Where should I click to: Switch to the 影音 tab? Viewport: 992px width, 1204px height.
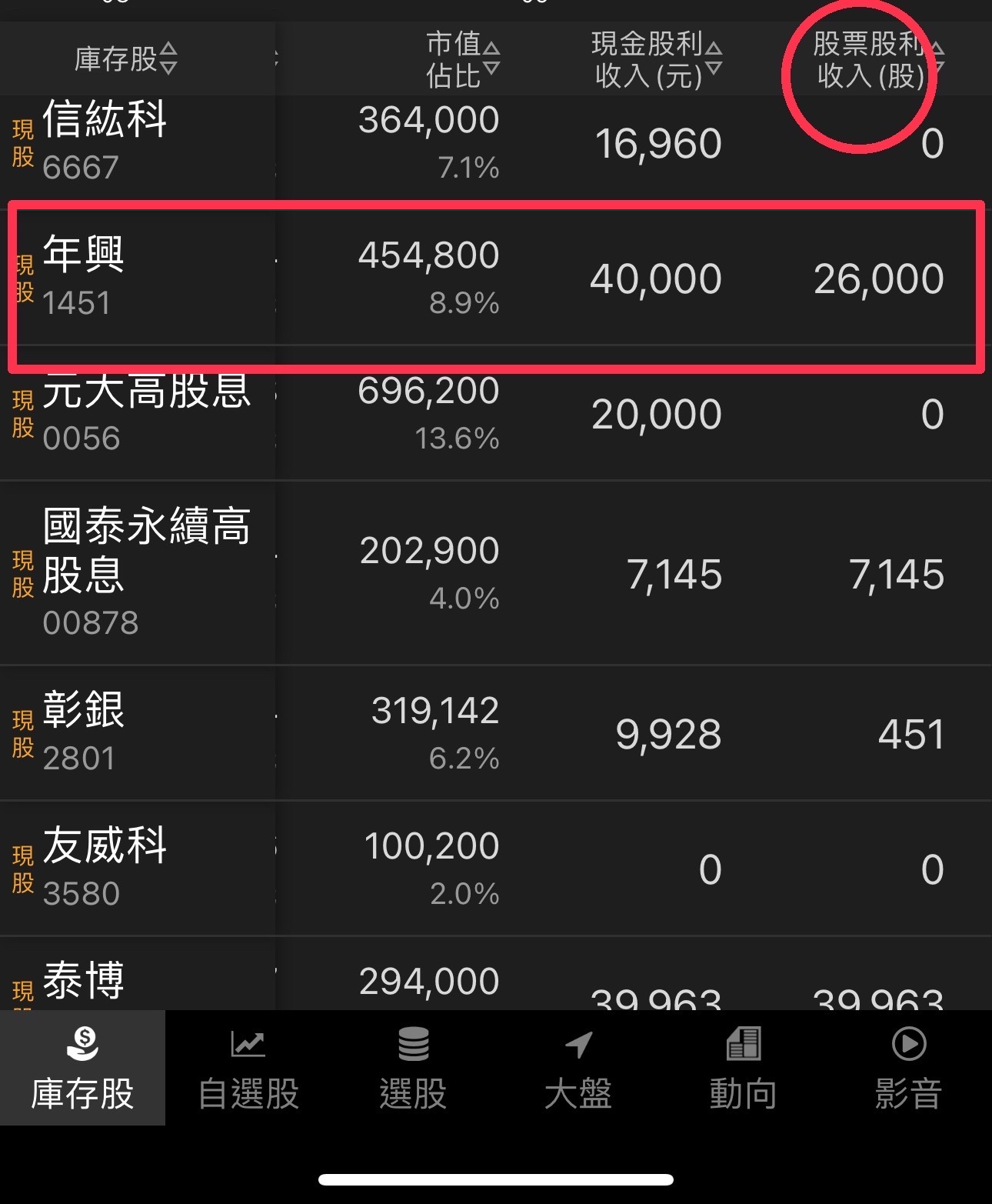[908, 1069]
